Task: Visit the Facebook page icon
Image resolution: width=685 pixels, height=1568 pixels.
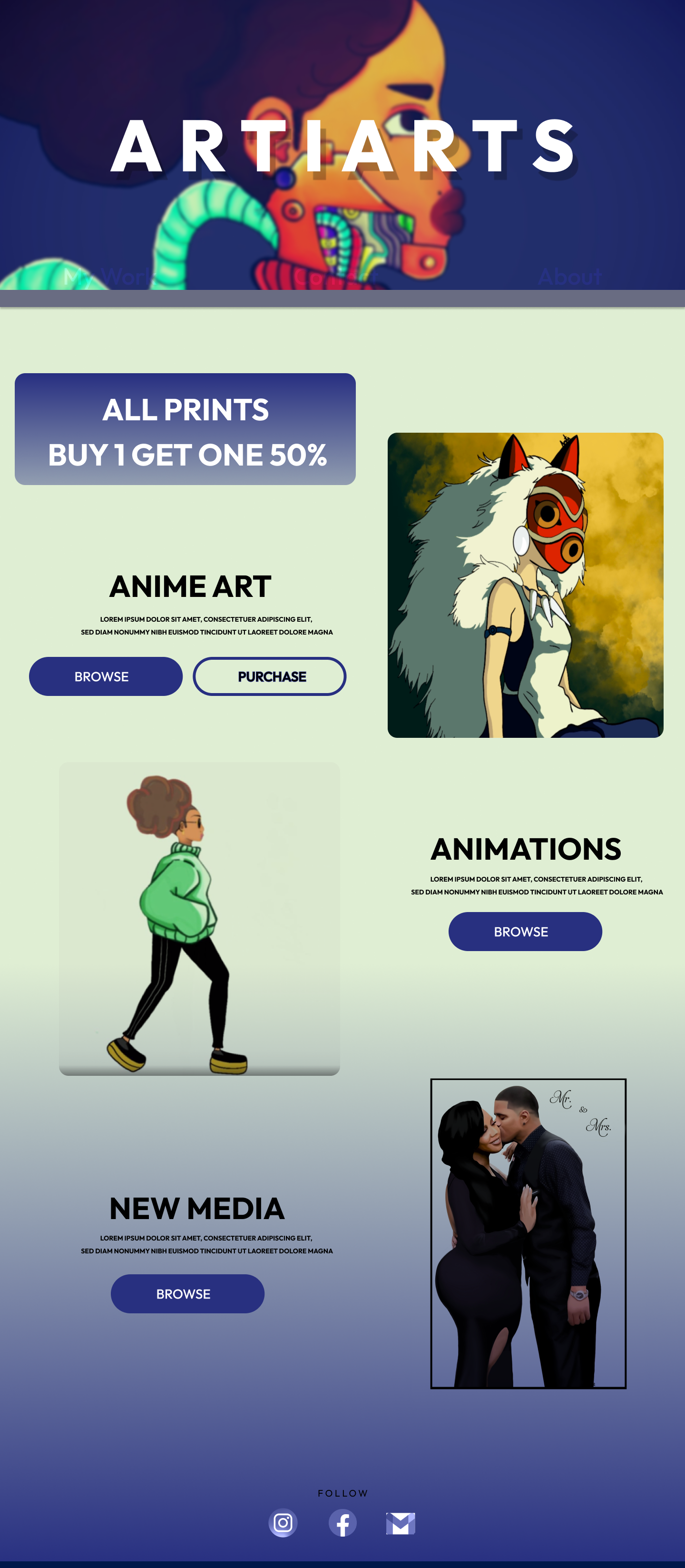Action: 342,1523
